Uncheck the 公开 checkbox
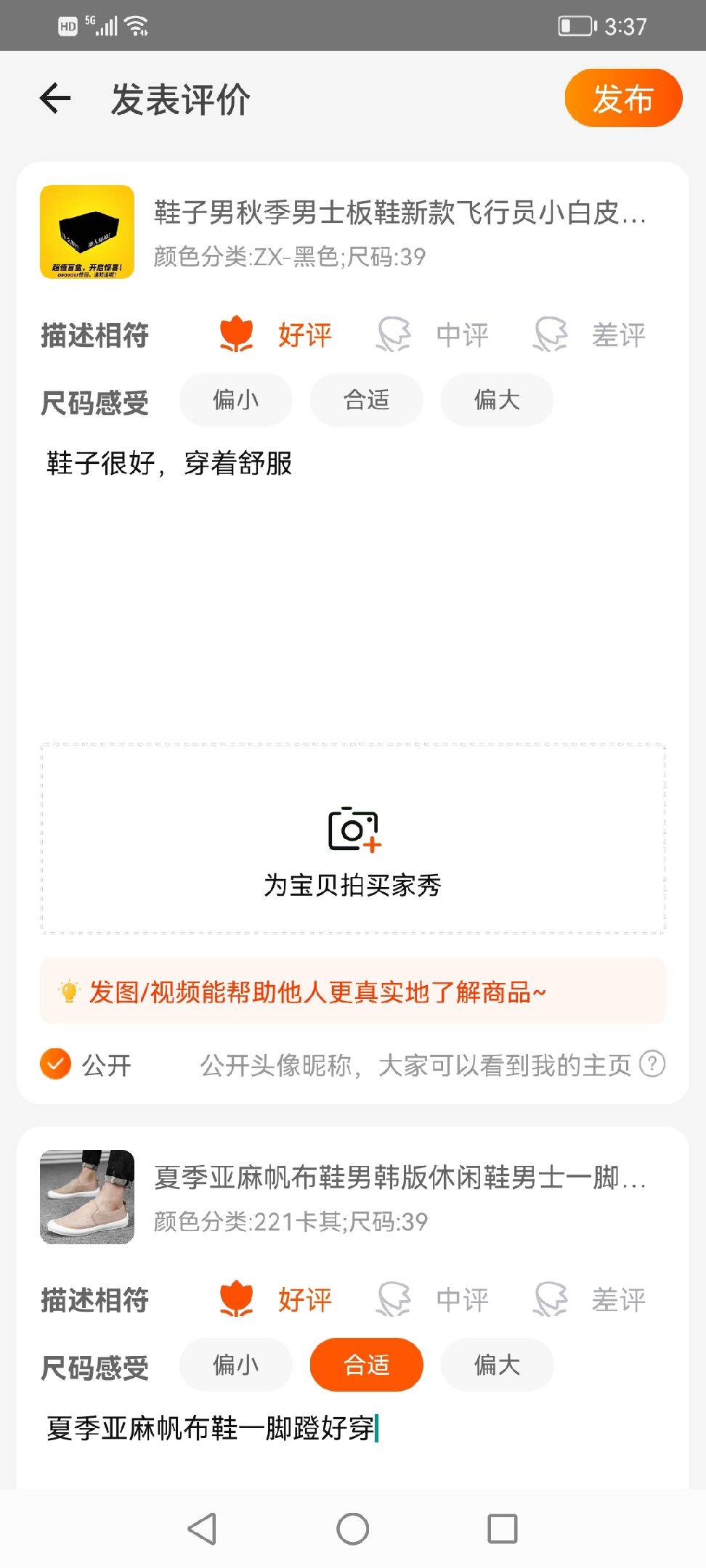This screenshot has height=1568, width=706. pyautogui.click(x=56, y=1065)
